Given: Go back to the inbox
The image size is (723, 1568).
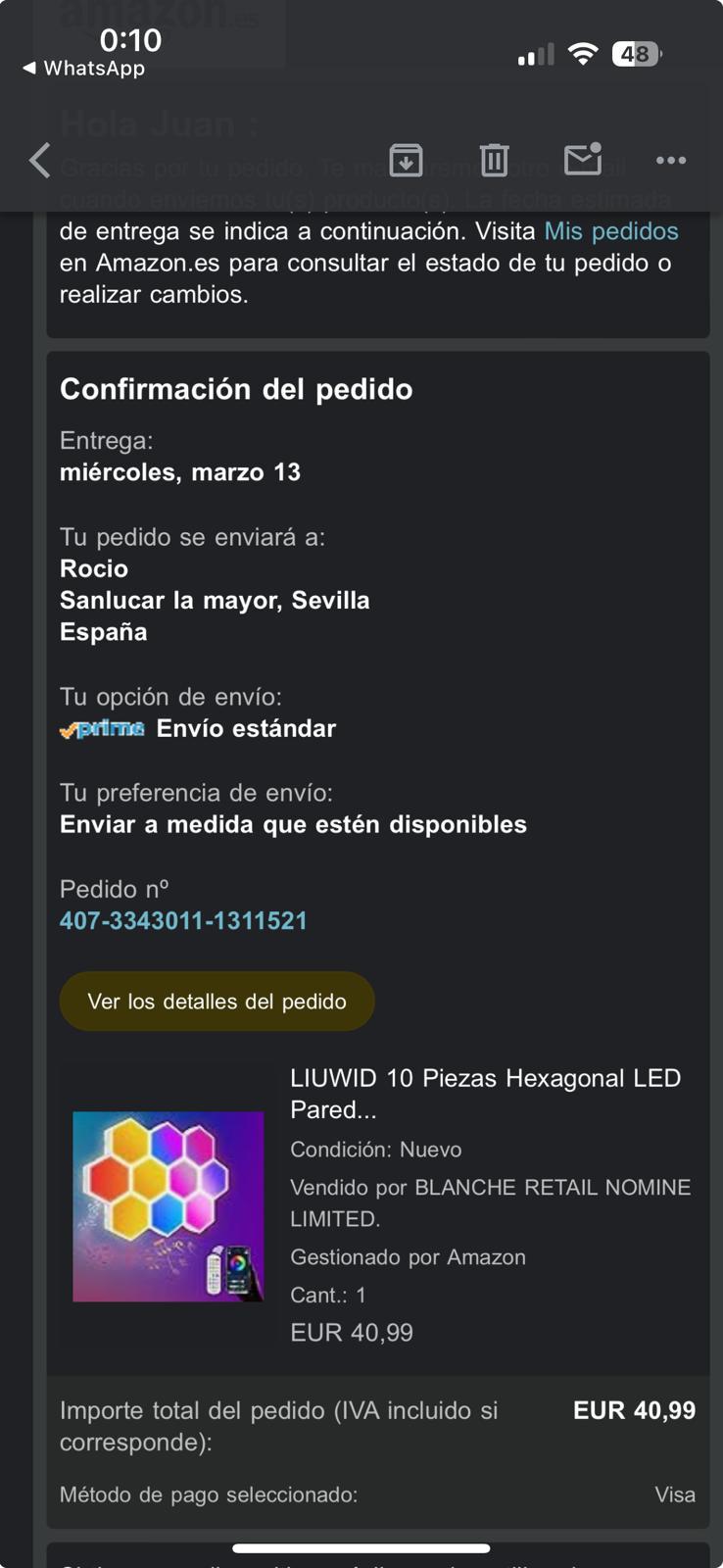Looking at the screenshot, I should click(x=40, y=160).
